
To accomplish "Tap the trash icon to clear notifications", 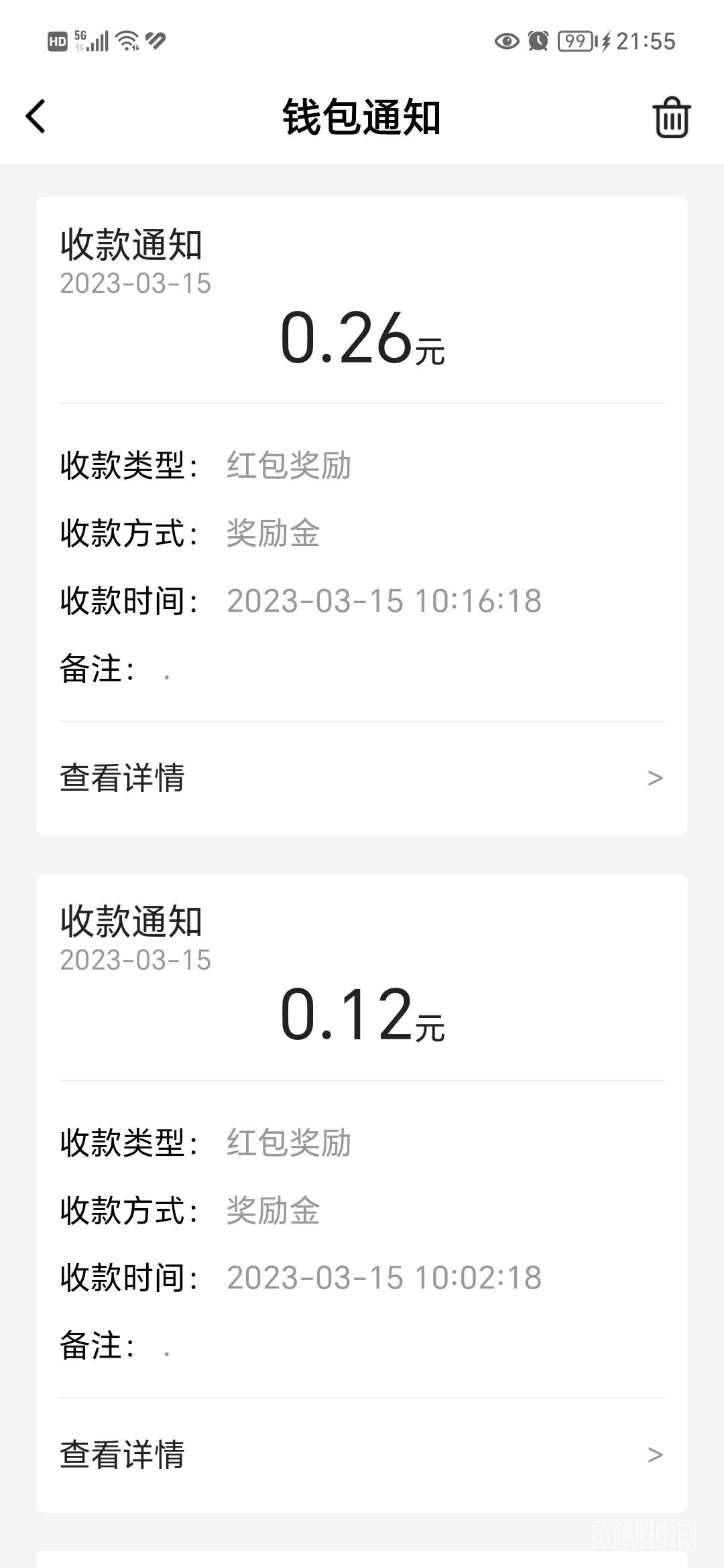I will [x=671, y=118].
